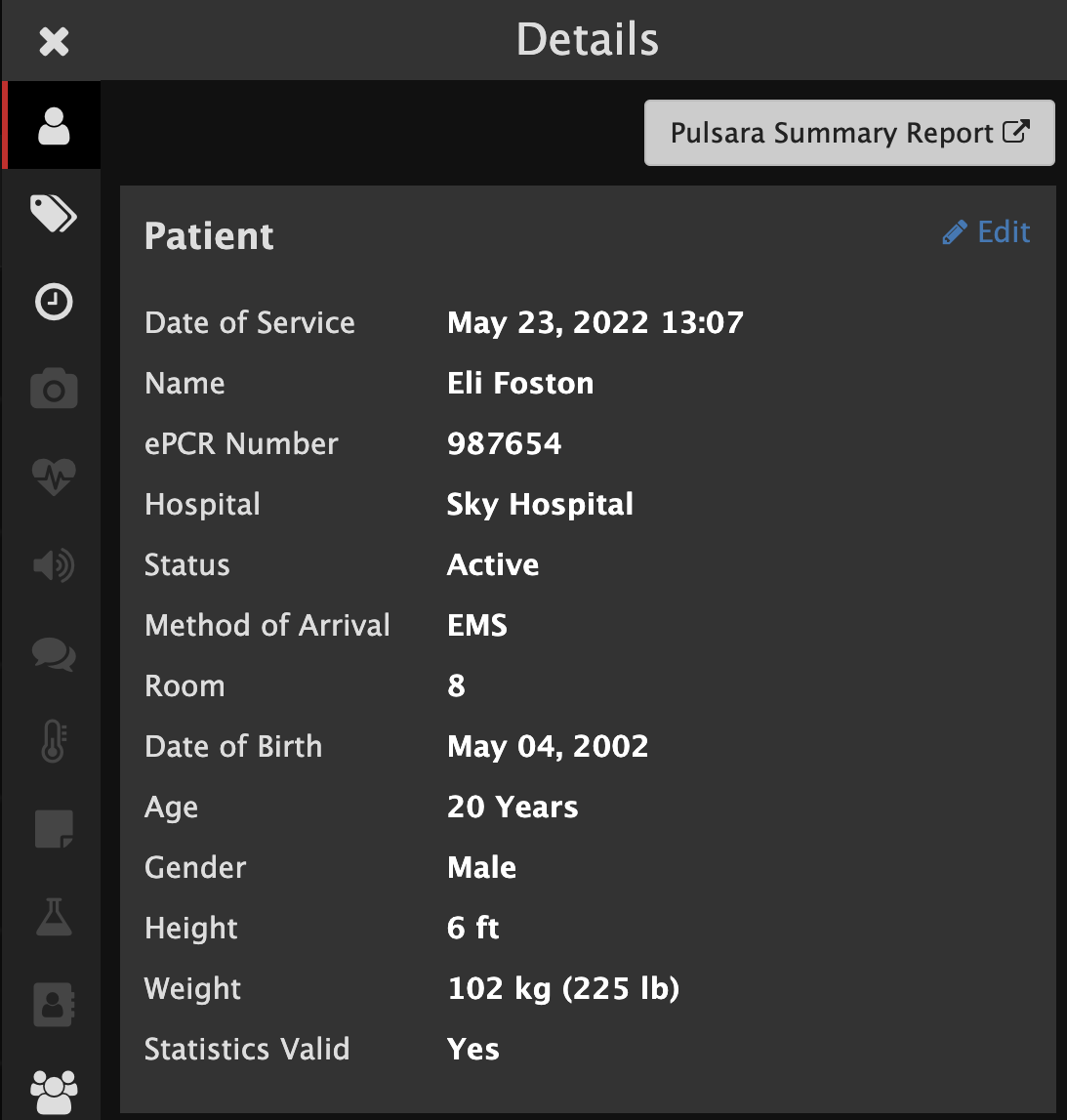Image resolution: width=1067 pixels, height=1120 pixels.
Task: Open the camera images section
Action: click(x=54, y=389)
